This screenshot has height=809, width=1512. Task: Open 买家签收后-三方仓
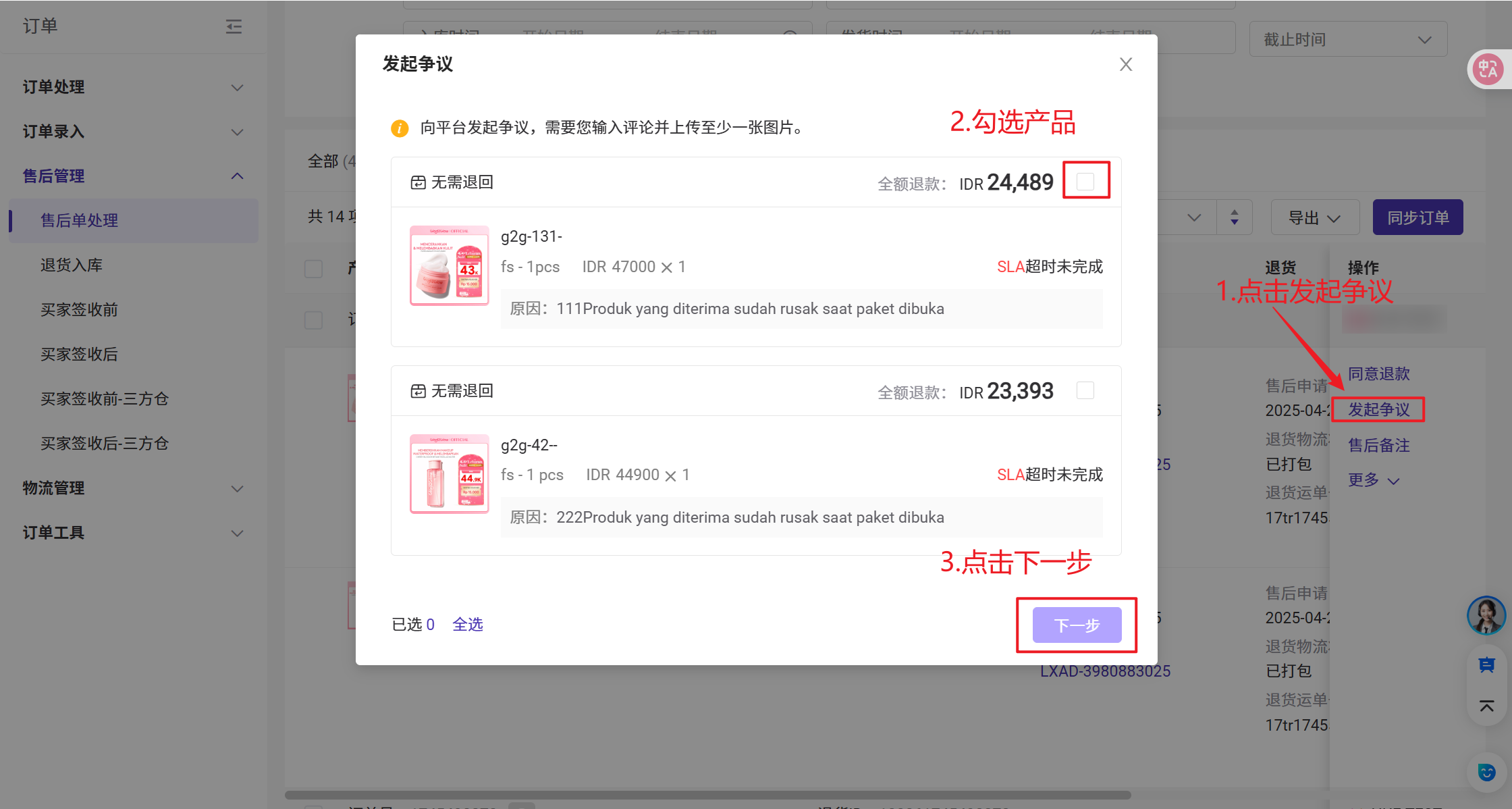[104, 444]
